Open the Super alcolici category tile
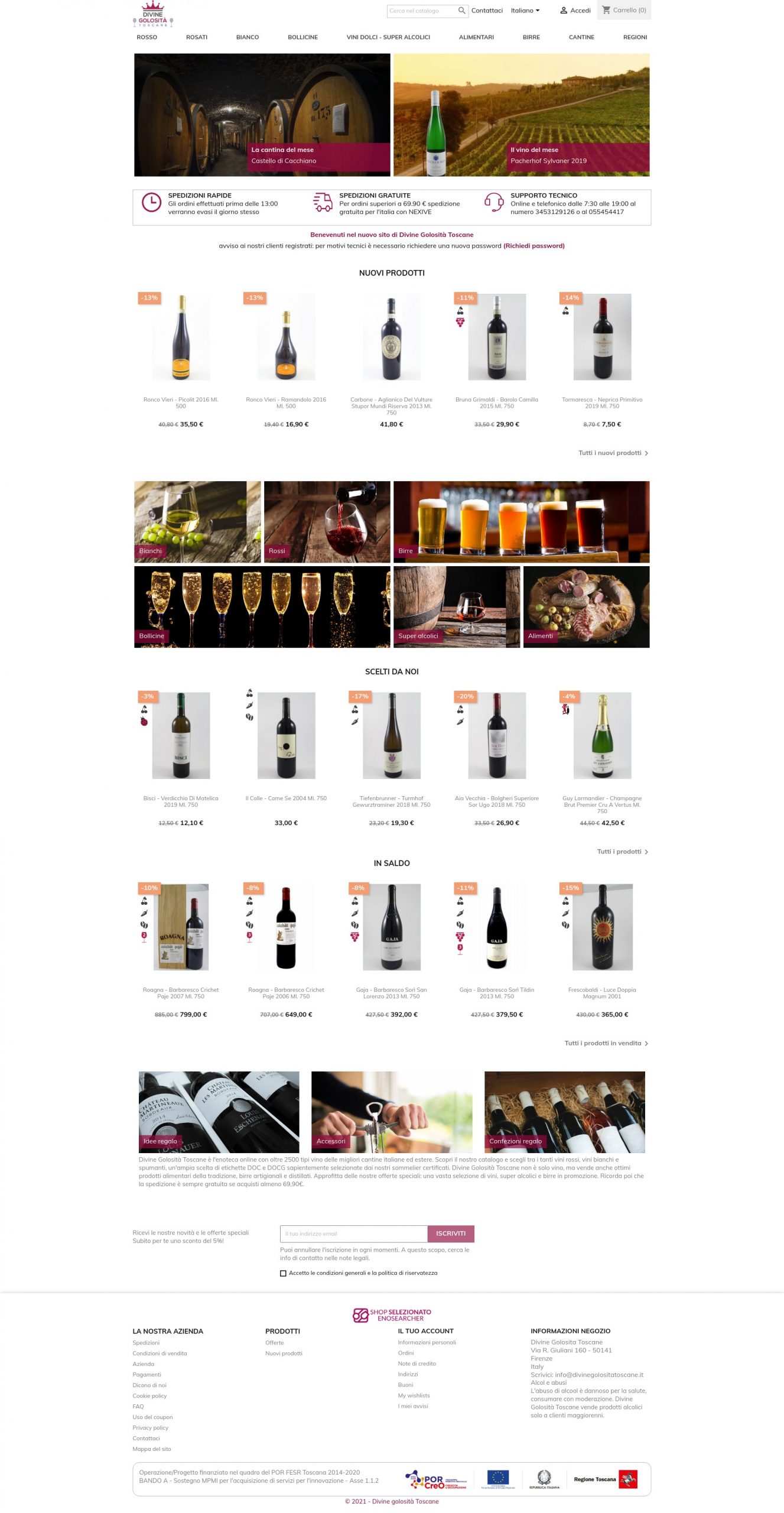Image resolution: width=784 pixels, height=1513 pixels. point(456,607)
